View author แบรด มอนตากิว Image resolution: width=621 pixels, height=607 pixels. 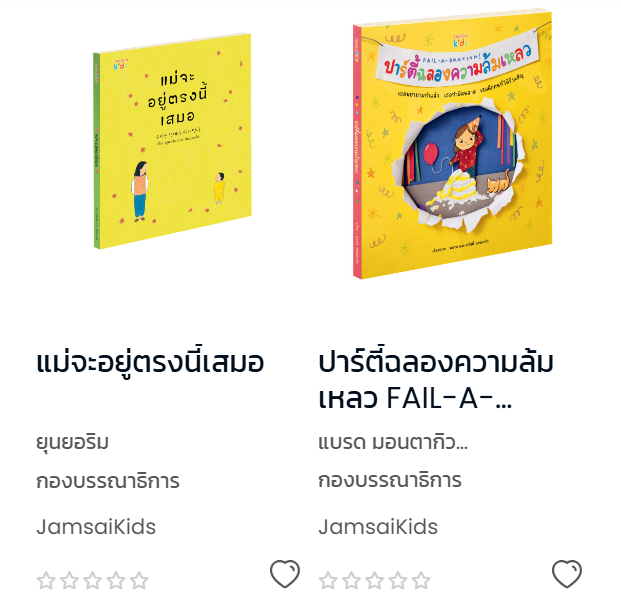393,442
